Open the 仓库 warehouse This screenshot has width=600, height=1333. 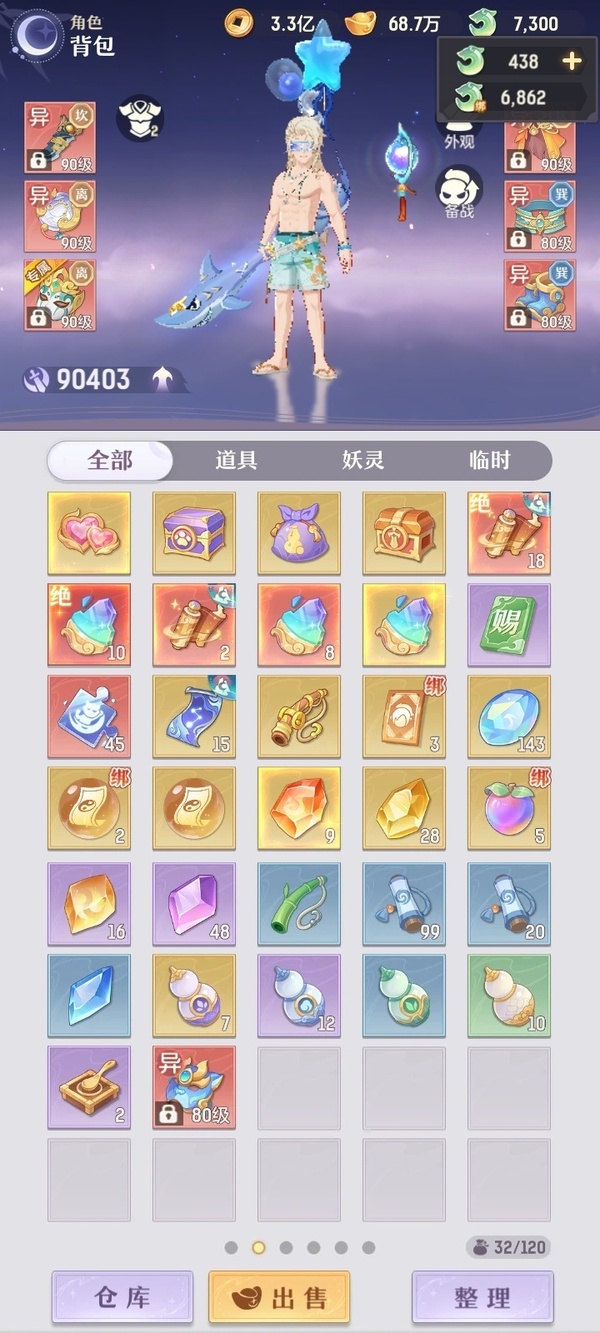pos(122,1297)
